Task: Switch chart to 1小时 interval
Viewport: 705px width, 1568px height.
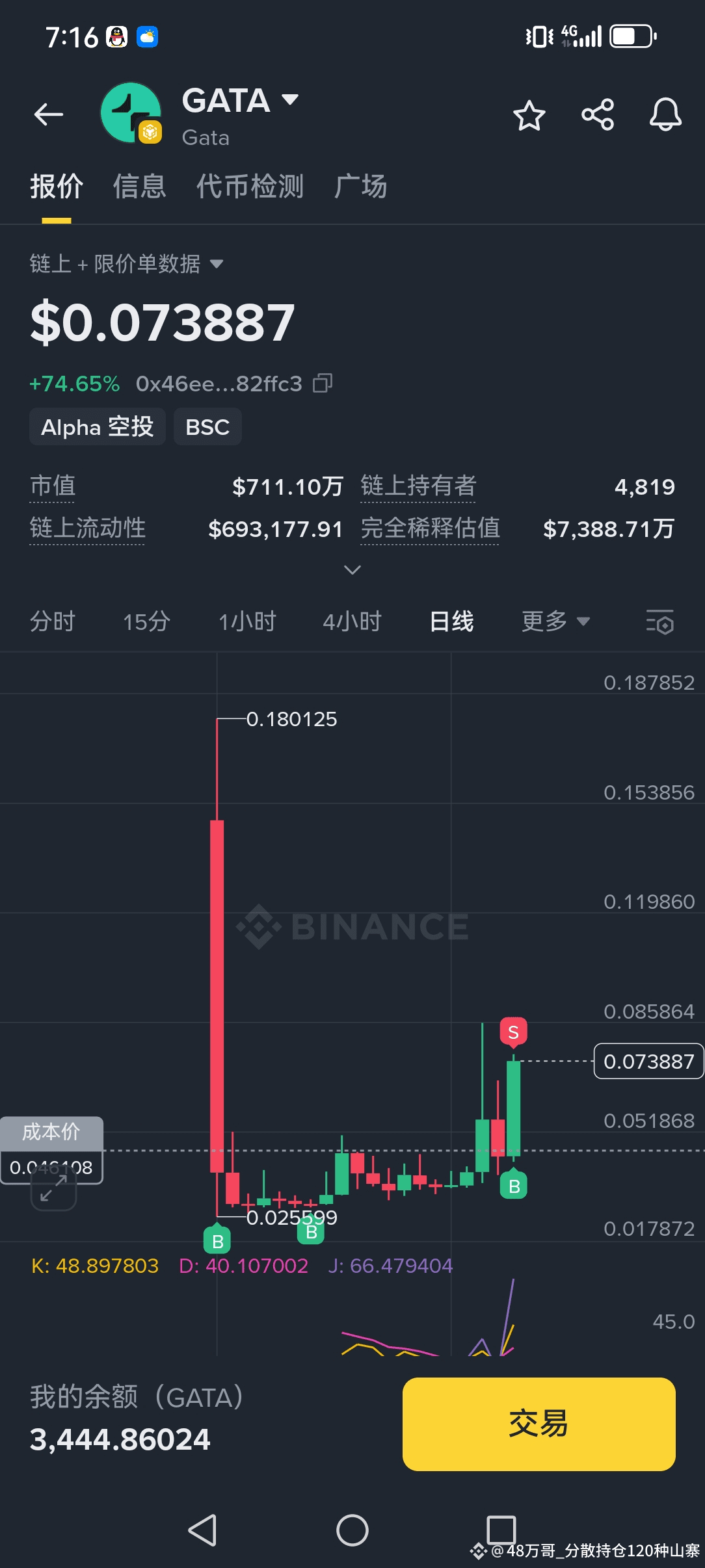Action: pos(248,621)
